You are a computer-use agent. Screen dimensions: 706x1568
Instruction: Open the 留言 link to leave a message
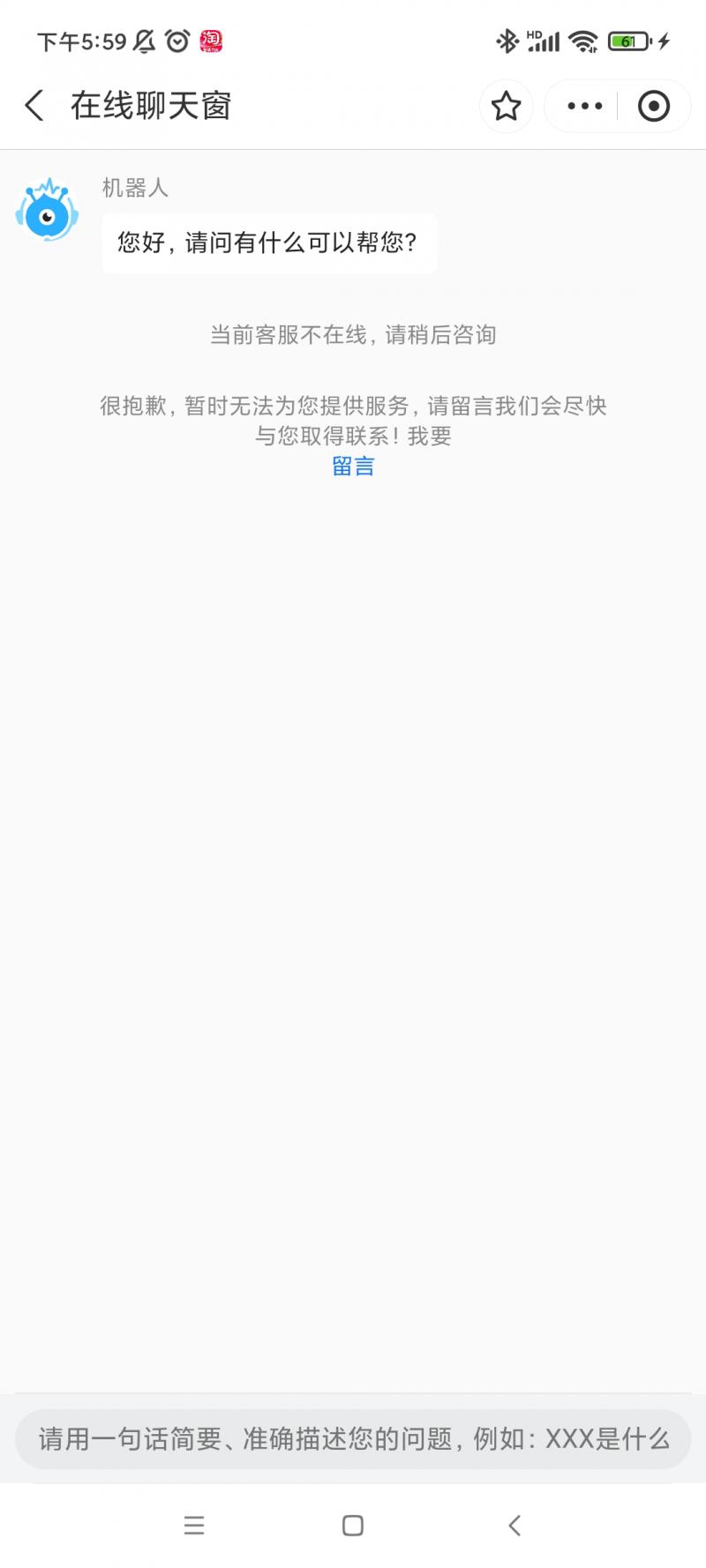[353, 467]
